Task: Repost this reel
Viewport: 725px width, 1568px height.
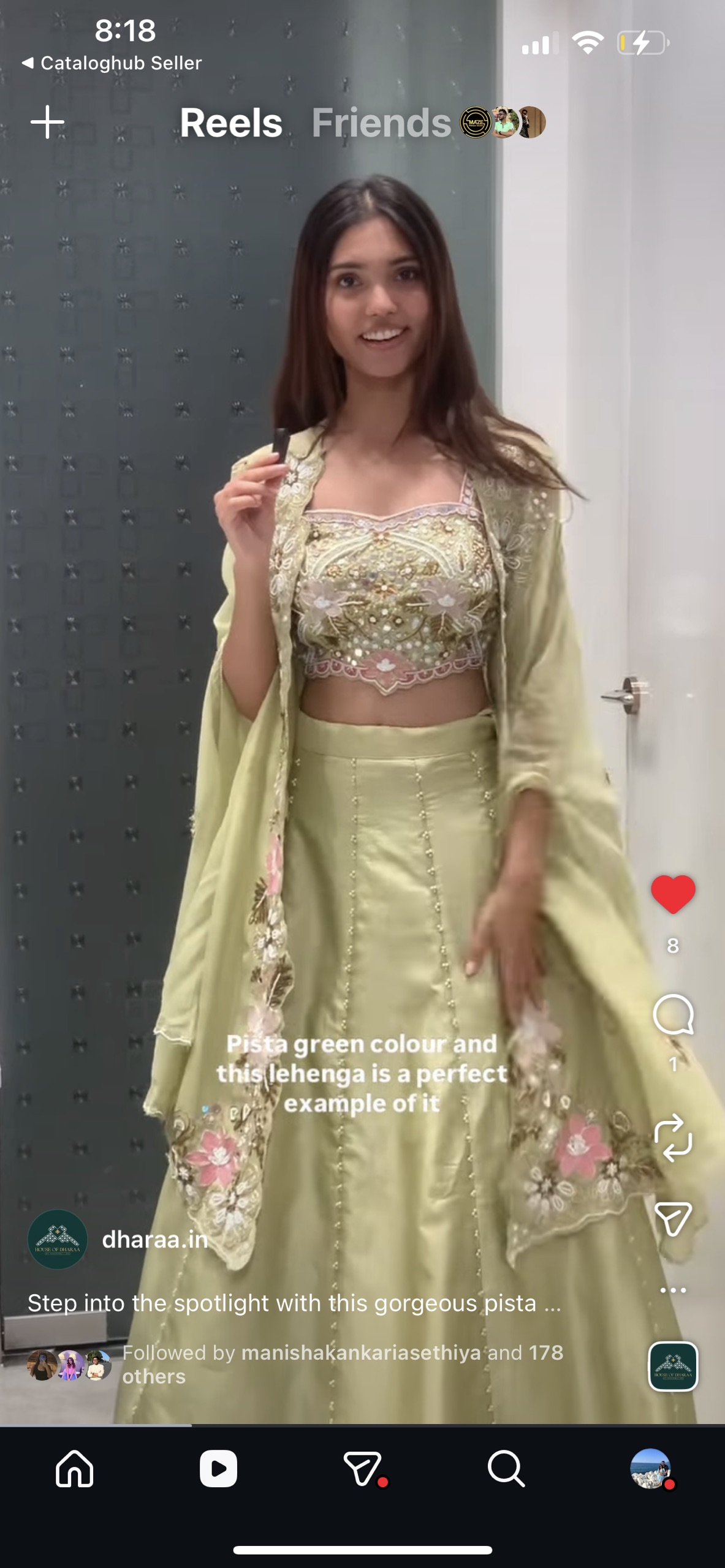Action: click(x=673, y=1137)
